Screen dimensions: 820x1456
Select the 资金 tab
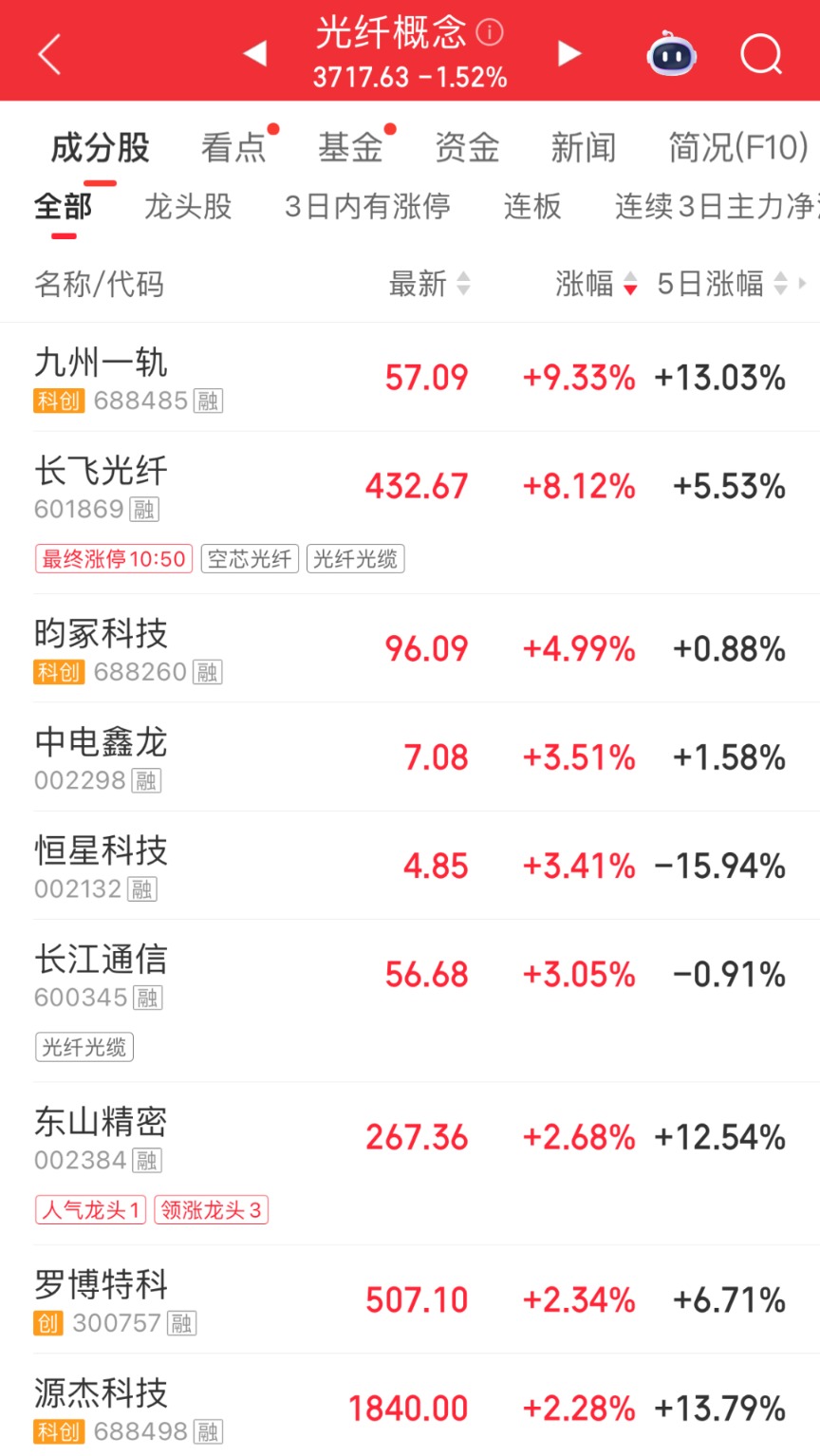click(x=467, y=148)
